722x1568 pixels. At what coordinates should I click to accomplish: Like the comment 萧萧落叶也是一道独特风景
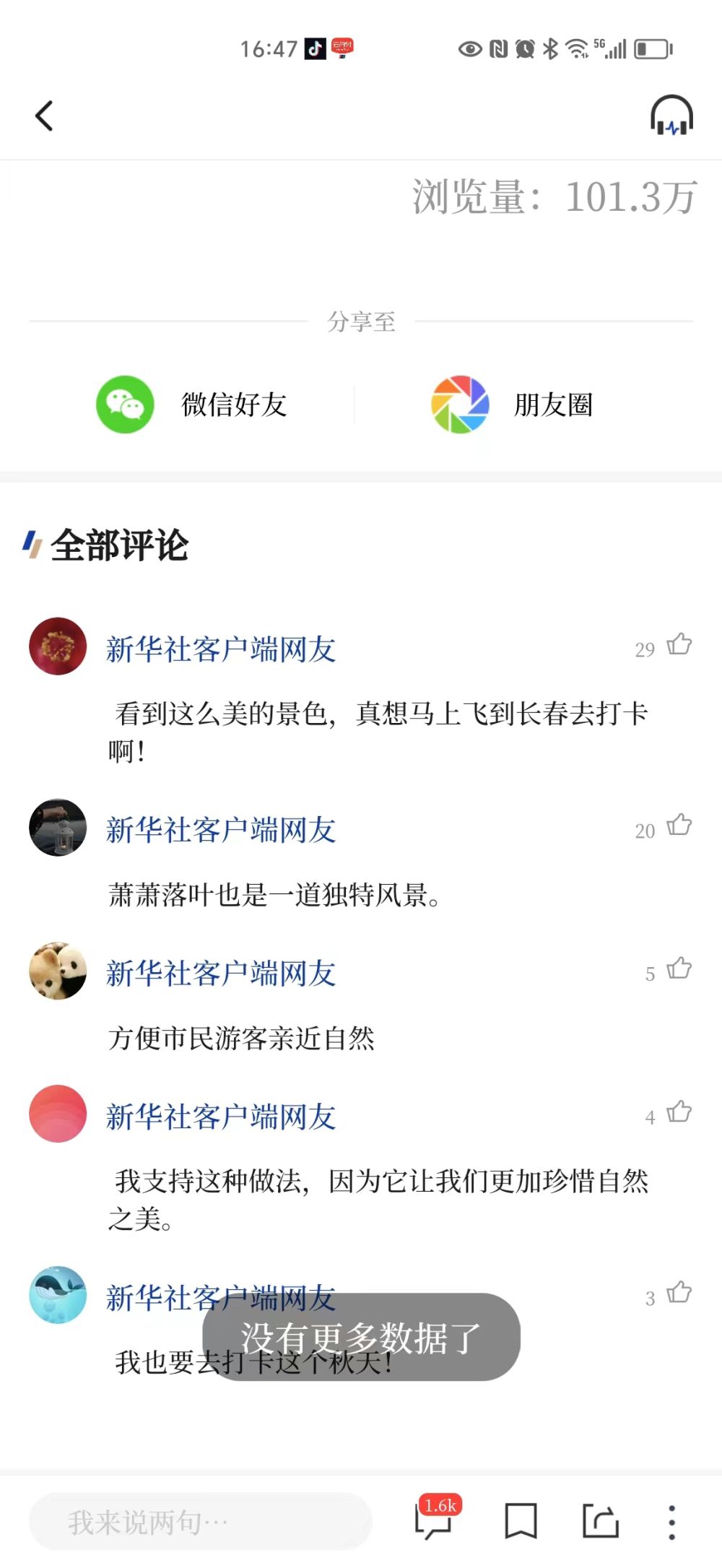[679, 825]
